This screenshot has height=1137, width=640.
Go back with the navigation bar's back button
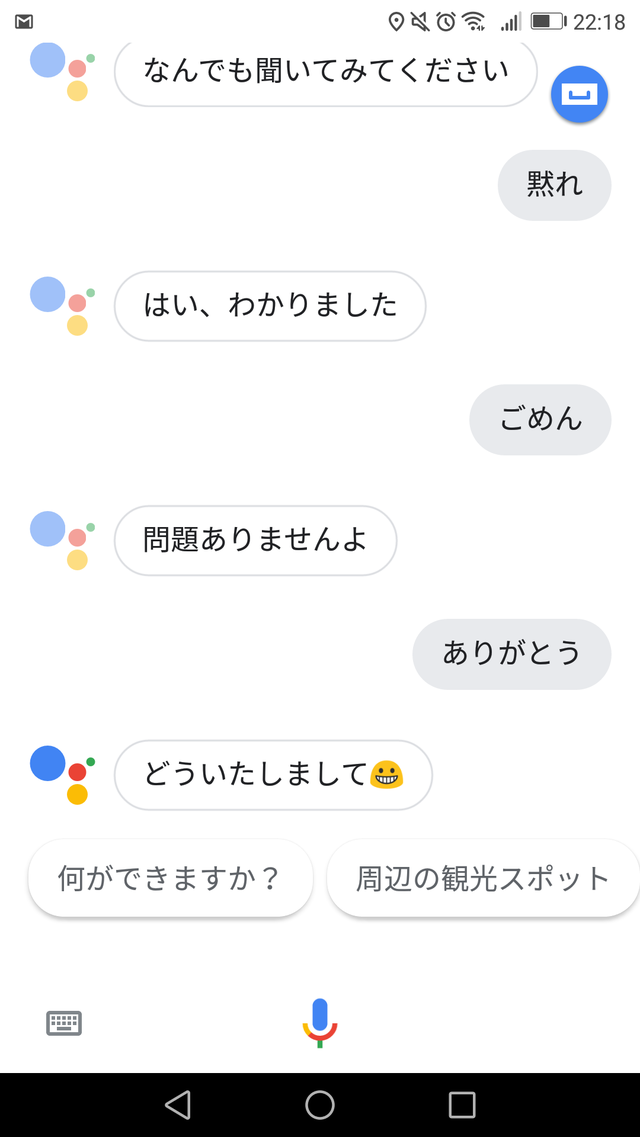178,1104
